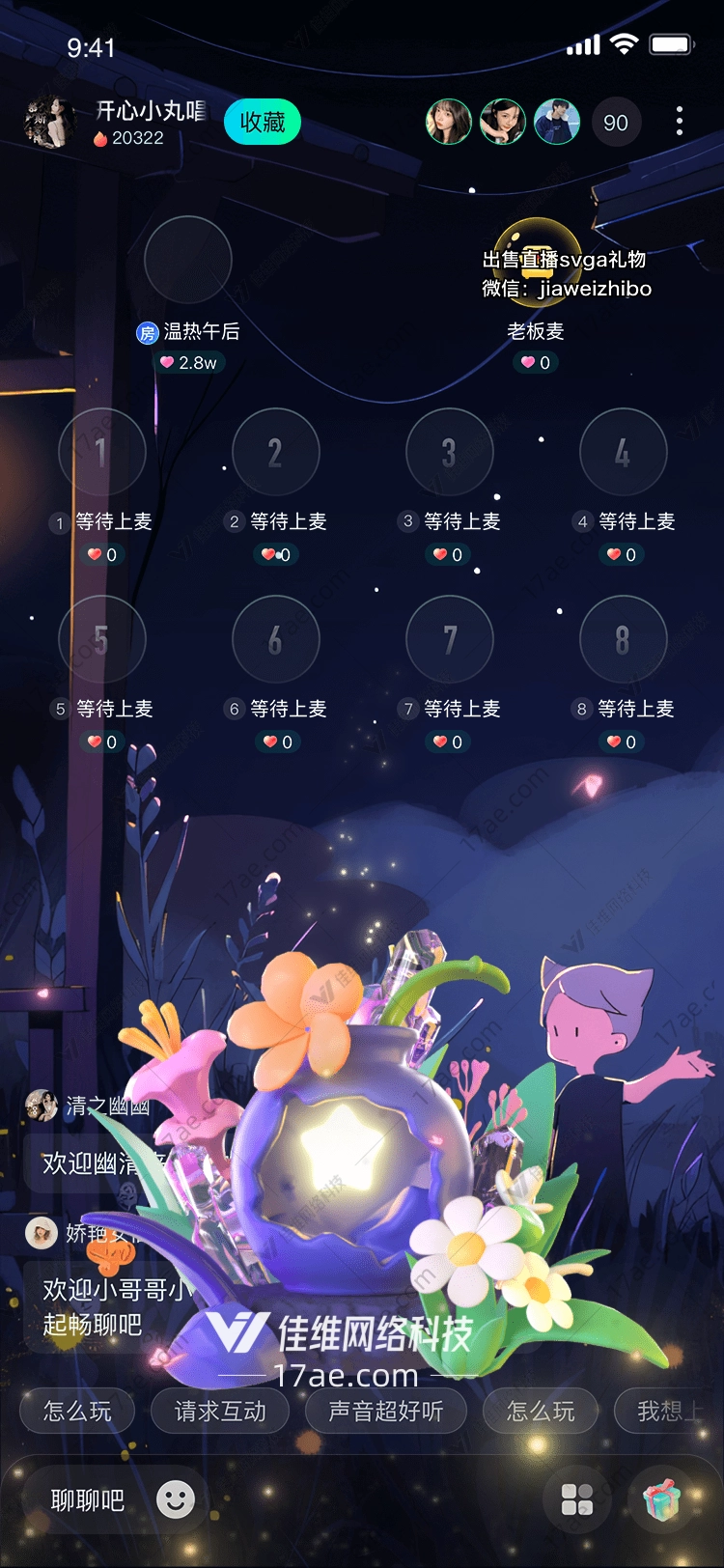Join mic seat number 6
Viewport: 724px width, 1568px height.
tap(276, 639)
